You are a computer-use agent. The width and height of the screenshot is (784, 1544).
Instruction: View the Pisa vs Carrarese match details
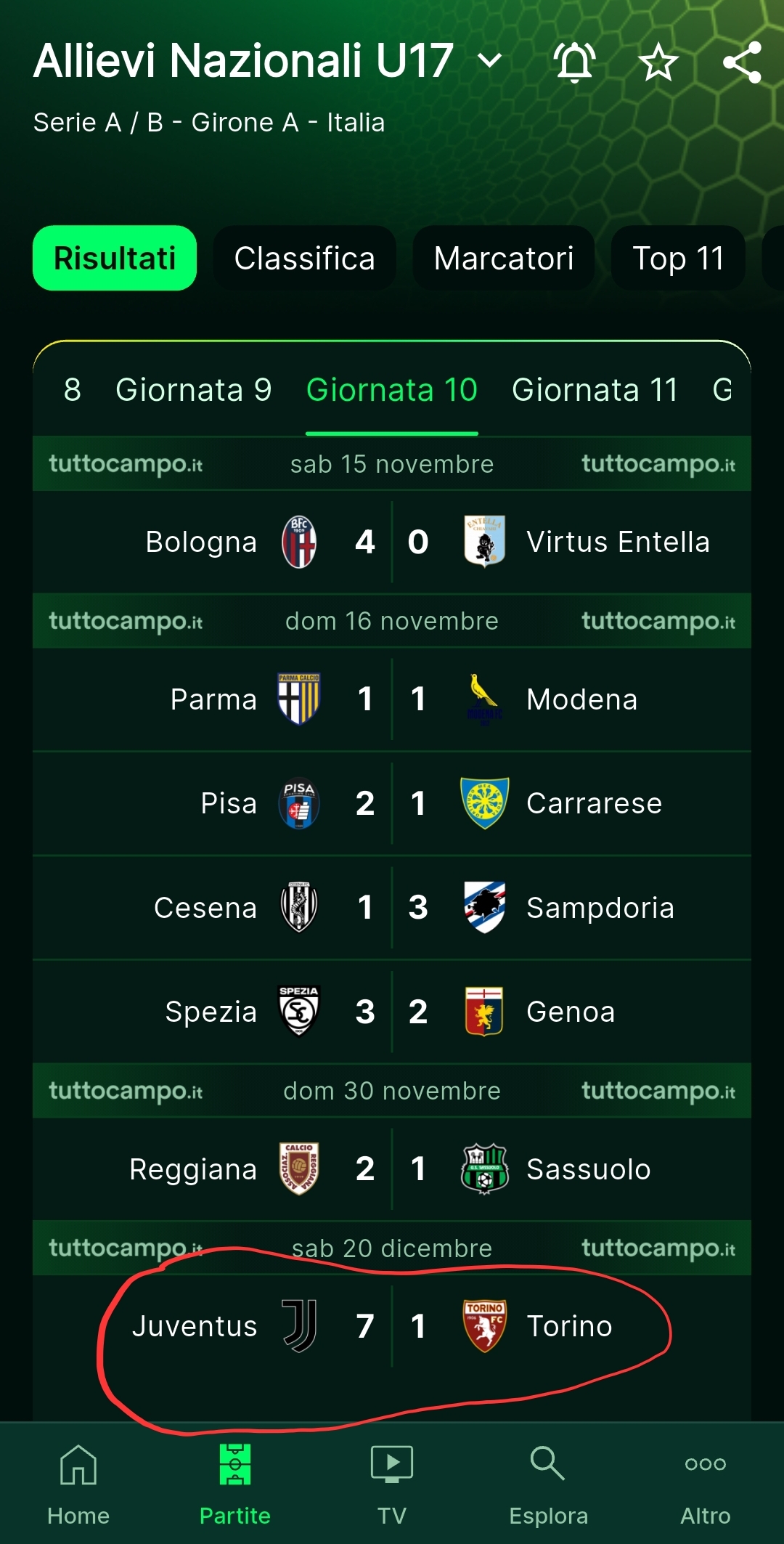tap(392, 803)
